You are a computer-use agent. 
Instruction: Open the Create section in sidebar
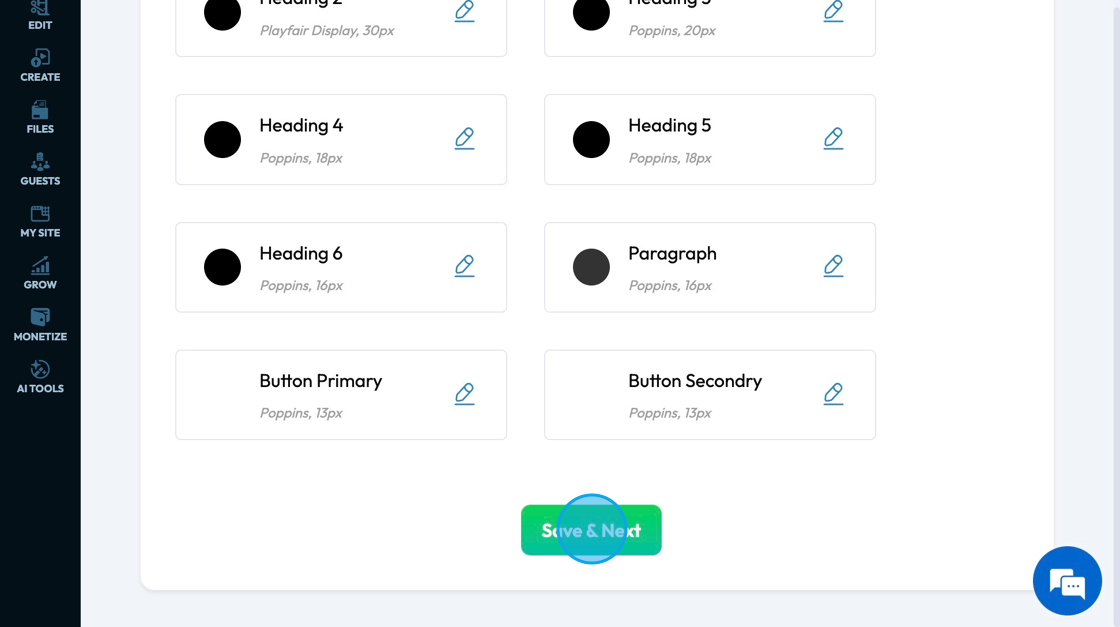pos(40,65)
